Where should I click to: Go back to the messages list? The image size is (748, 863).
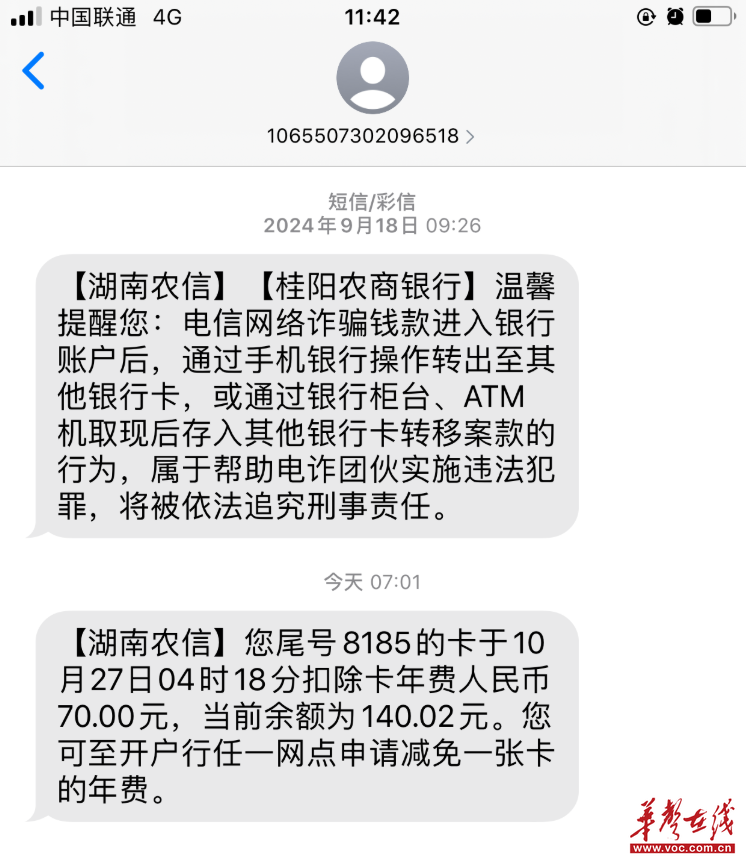(x=34, y=72)
